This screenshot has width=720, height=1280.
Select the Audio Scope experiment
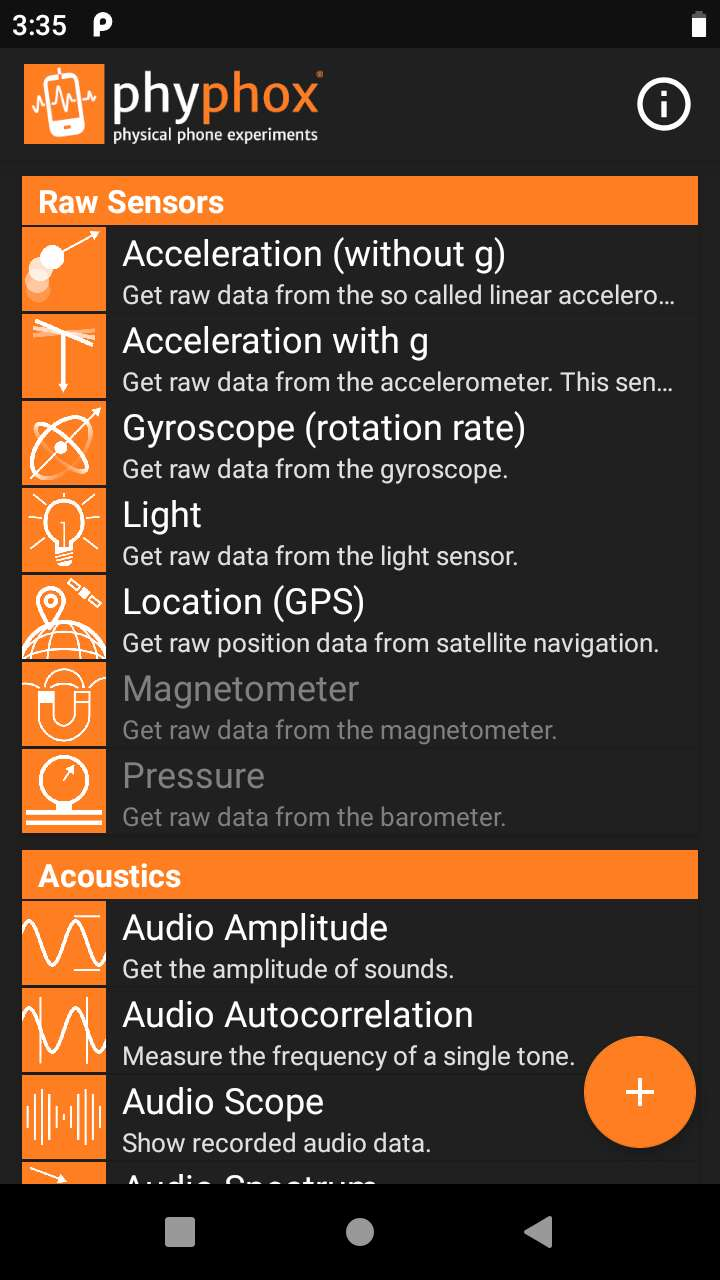tap(300, 1117)
